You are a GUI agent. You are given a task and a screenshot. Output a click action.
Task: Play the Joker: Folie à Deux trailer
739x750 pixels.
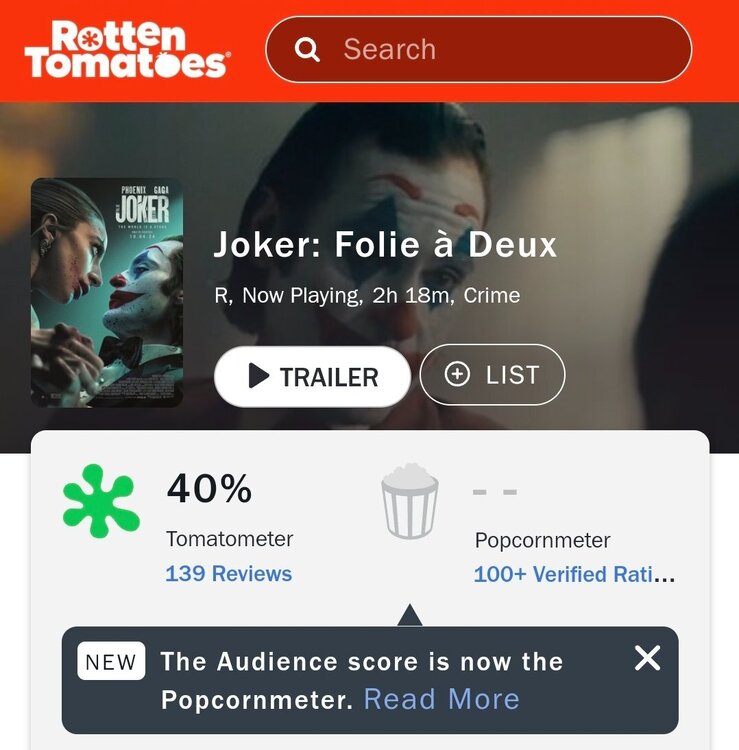312,376
